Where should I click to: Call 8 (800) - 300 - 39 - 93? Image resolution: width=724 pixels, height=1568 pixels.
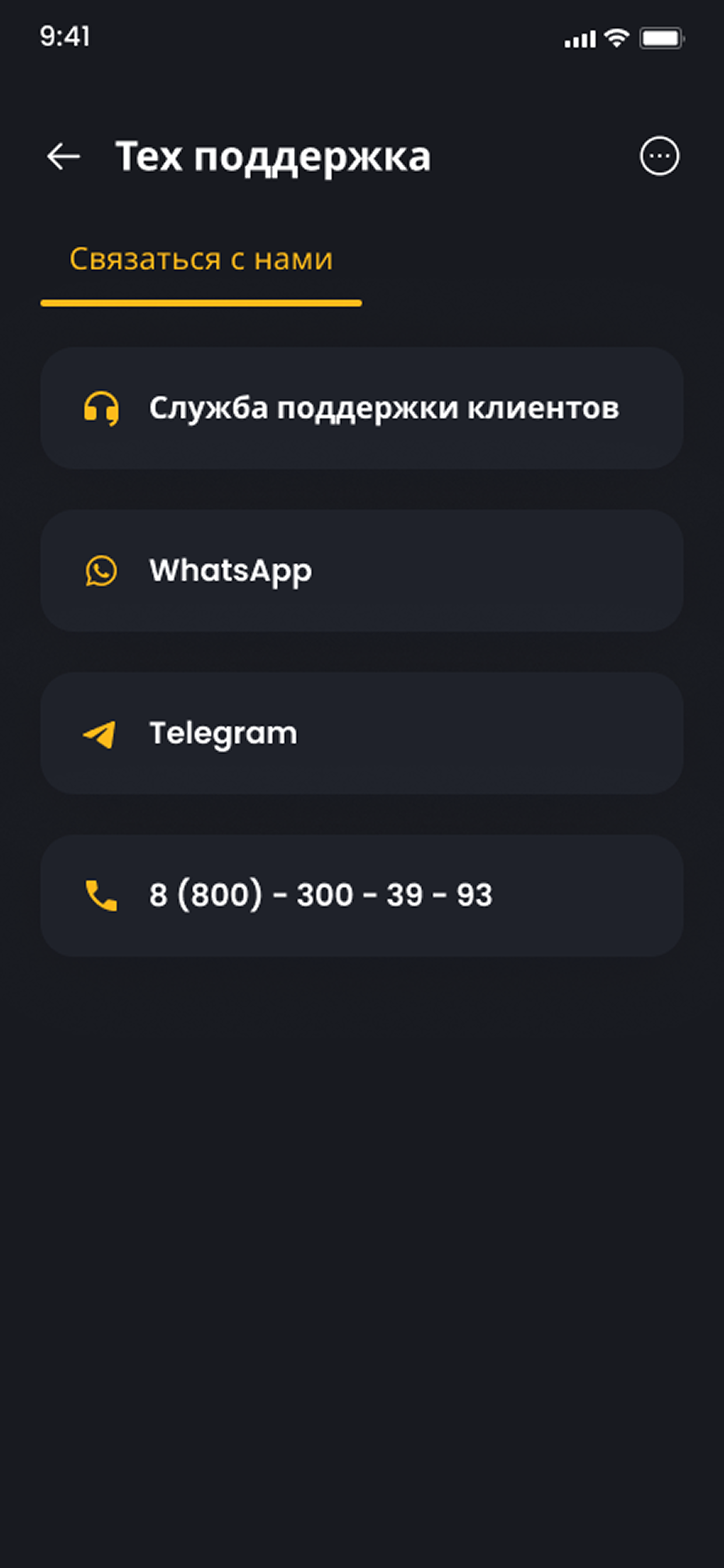coord(361,895)
